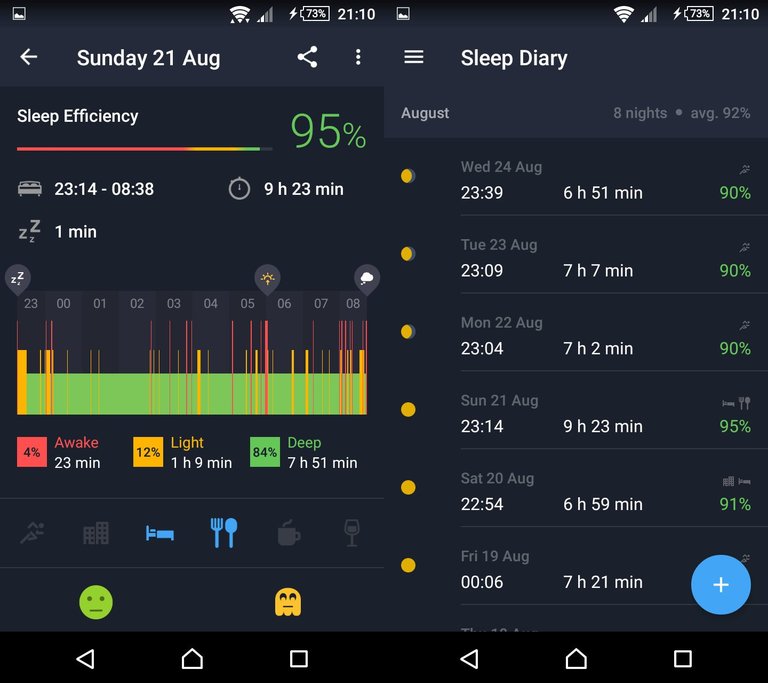Open the Wed 24 Aug sleep entry
This screenshot has height=683, width=768.
click(605, 180)
